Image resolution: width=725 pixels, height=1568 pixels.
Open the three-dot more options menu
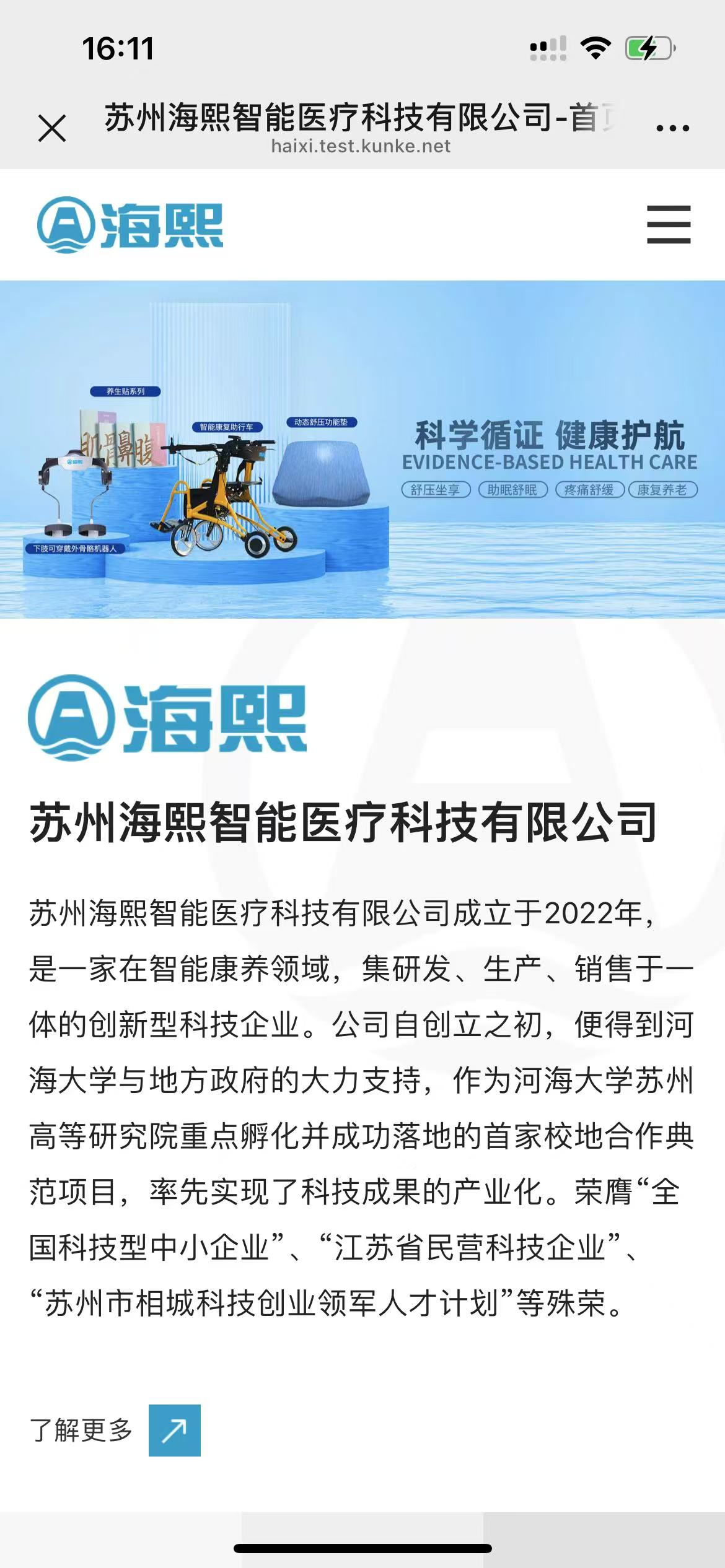tap(672, 128)
